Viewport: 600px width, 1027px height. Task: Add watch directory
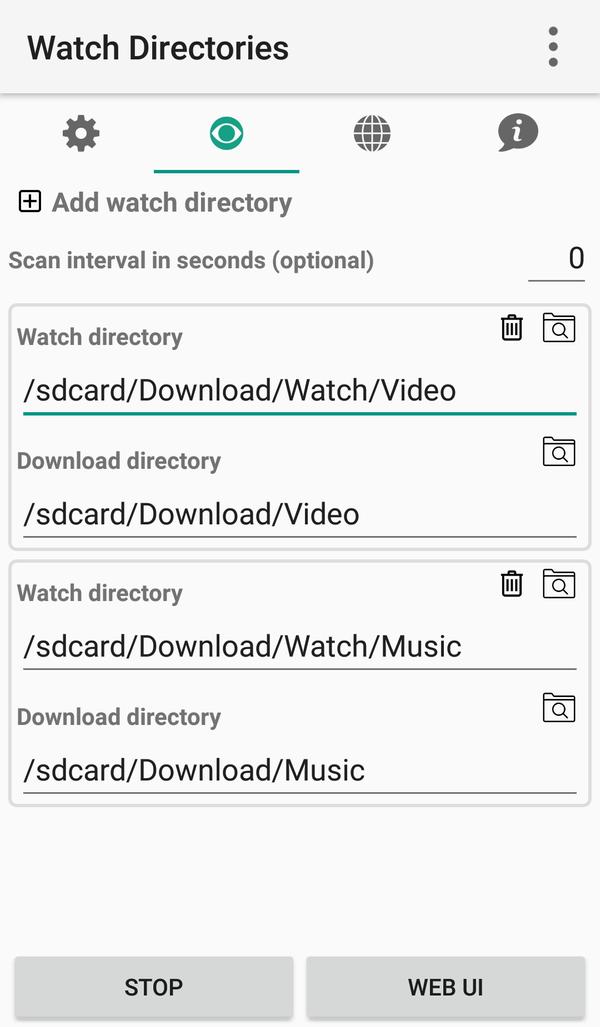point(155,202)
